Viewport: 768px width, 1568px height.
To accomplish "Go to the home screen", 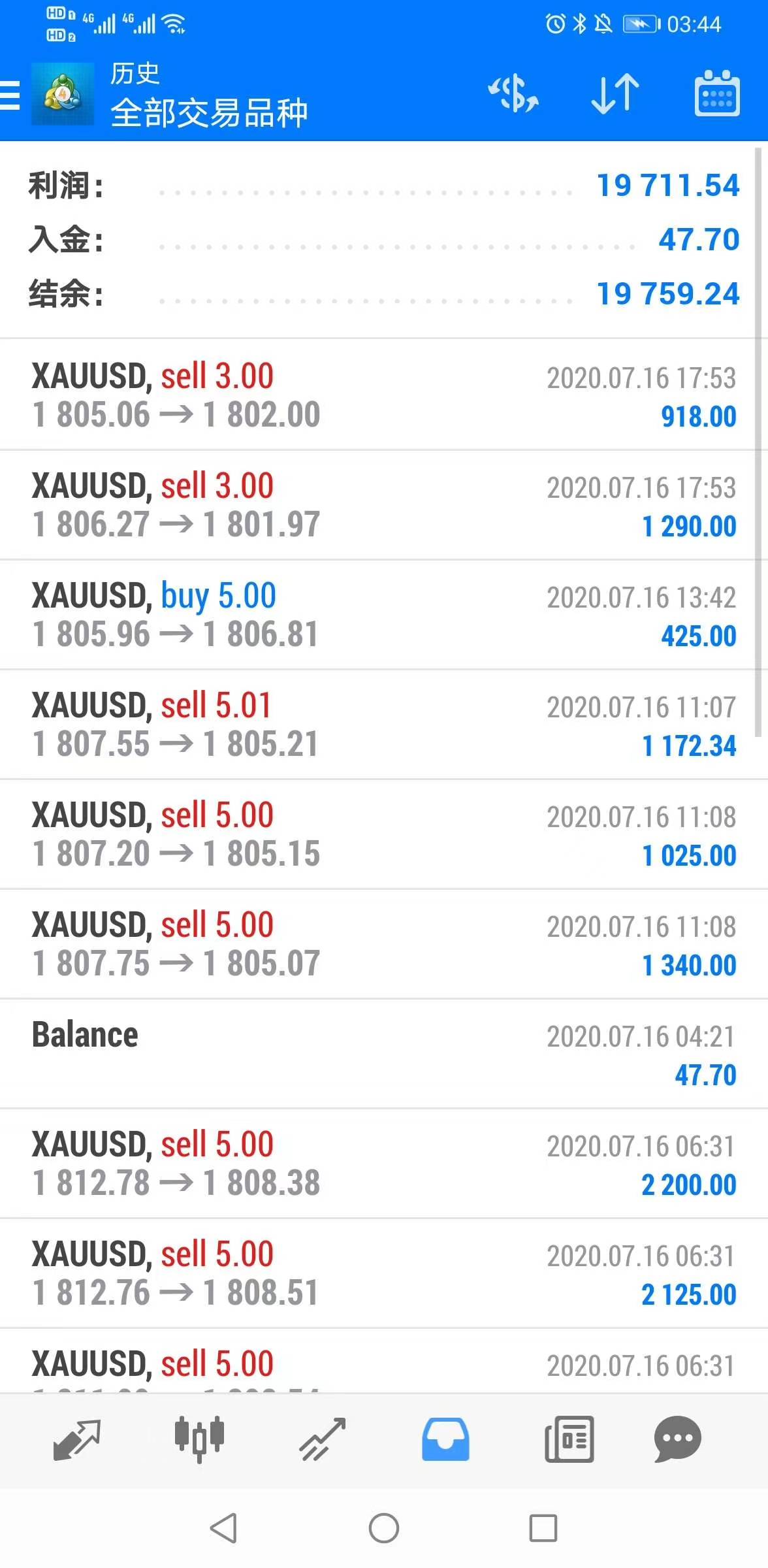I will [384, 1528].
